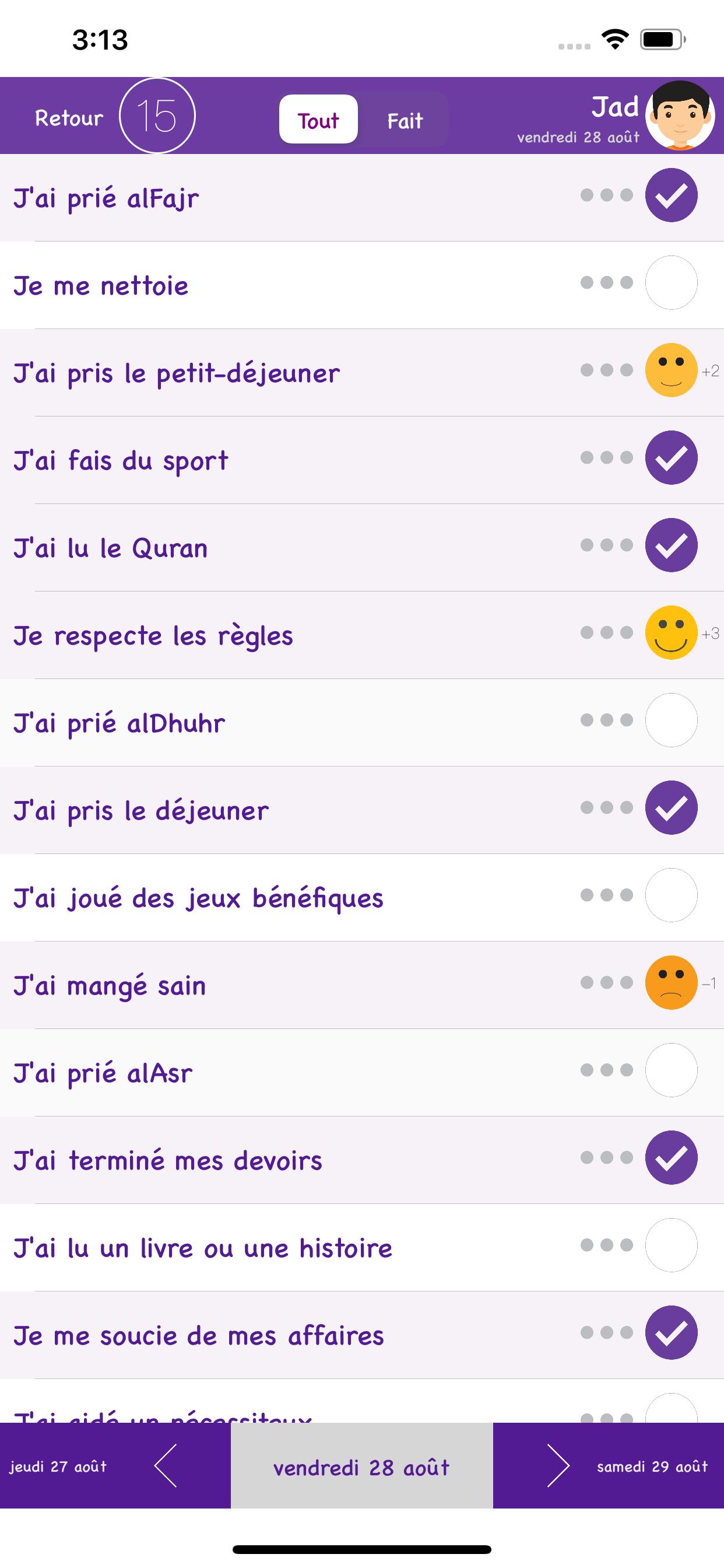Image resolution: width=724 pixels, height=1568 pixels.
Task: Check off "J'ai prié alDhuhr"
Action: click(x=671, y=720)
